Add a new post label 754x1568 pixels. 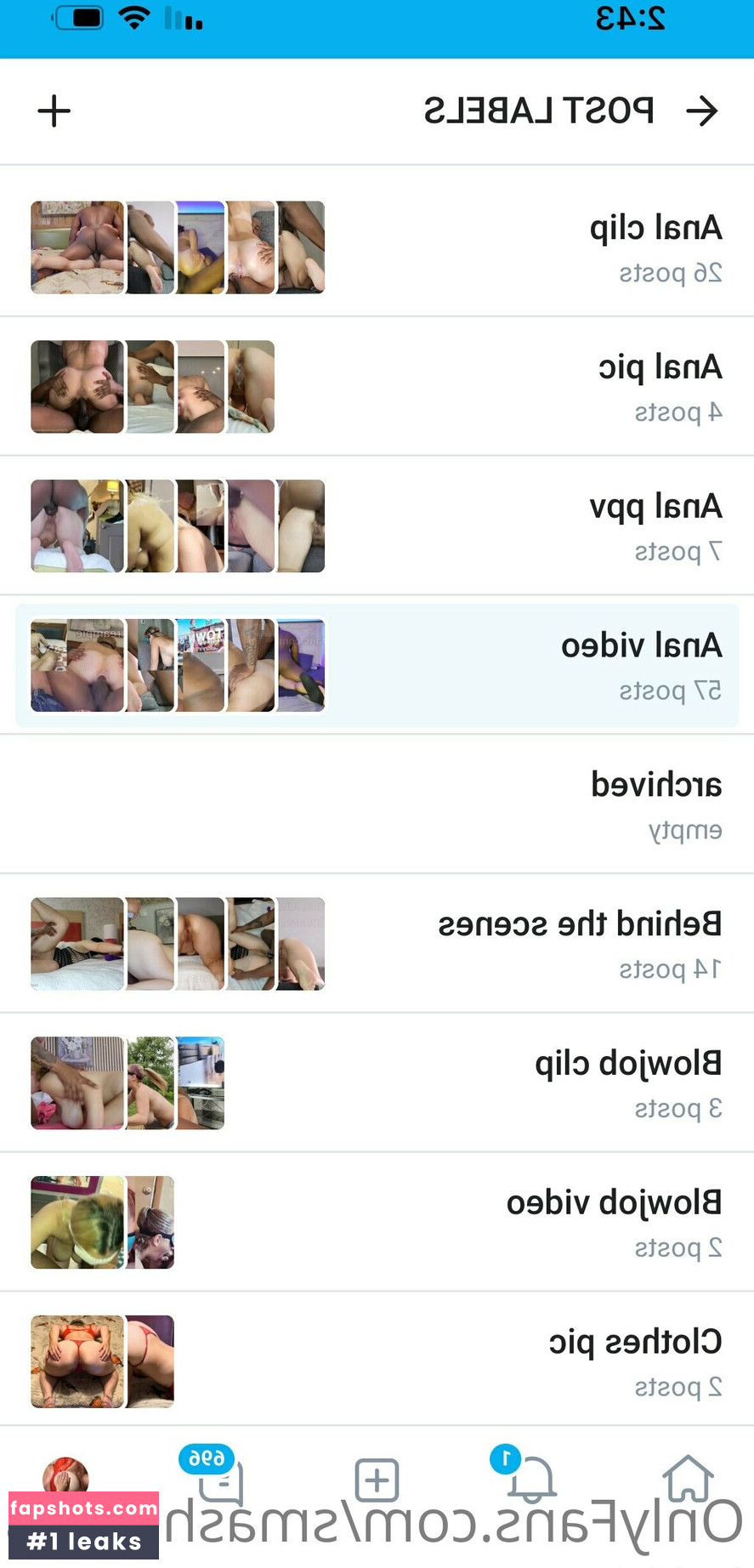pos(54,111)
